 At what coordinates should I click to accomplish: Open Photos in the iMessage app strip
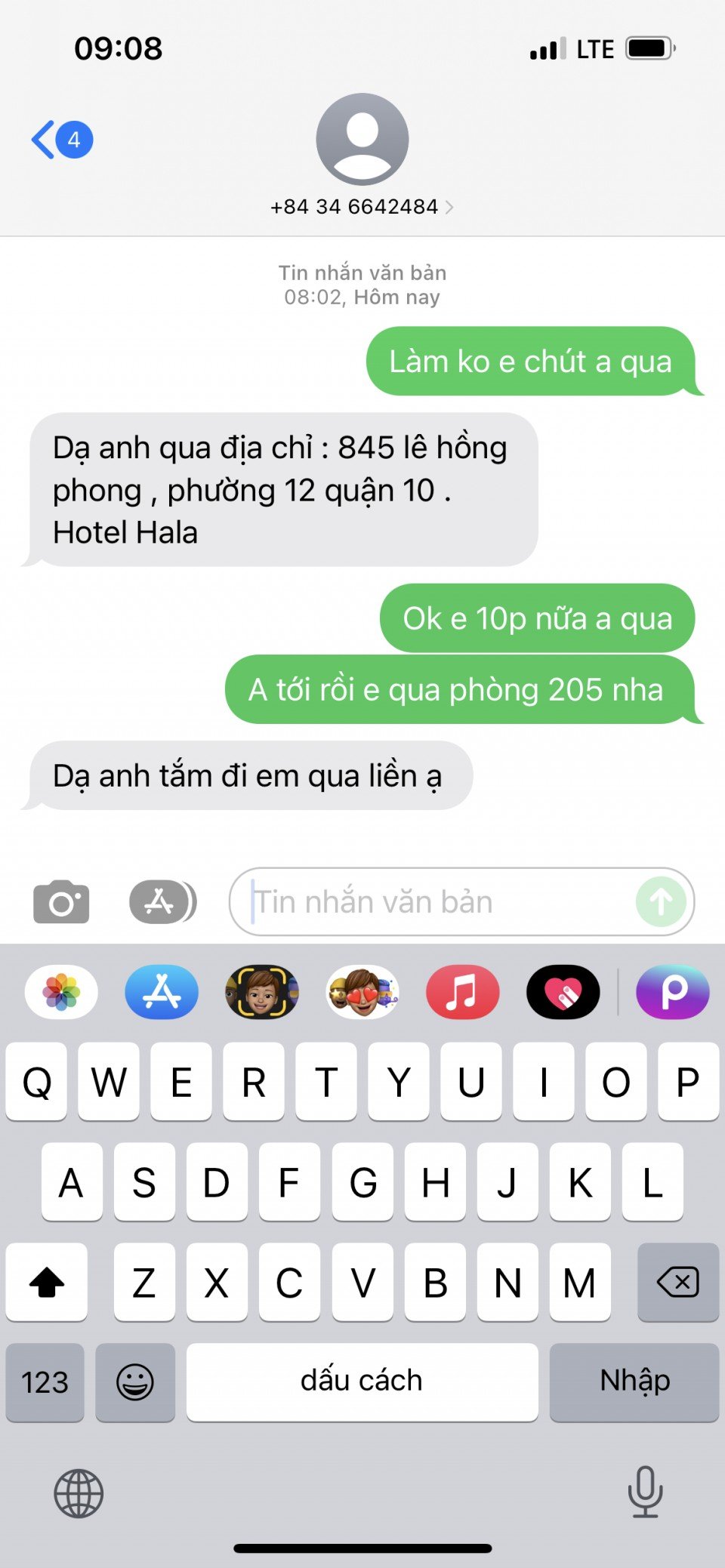[61, 992]
